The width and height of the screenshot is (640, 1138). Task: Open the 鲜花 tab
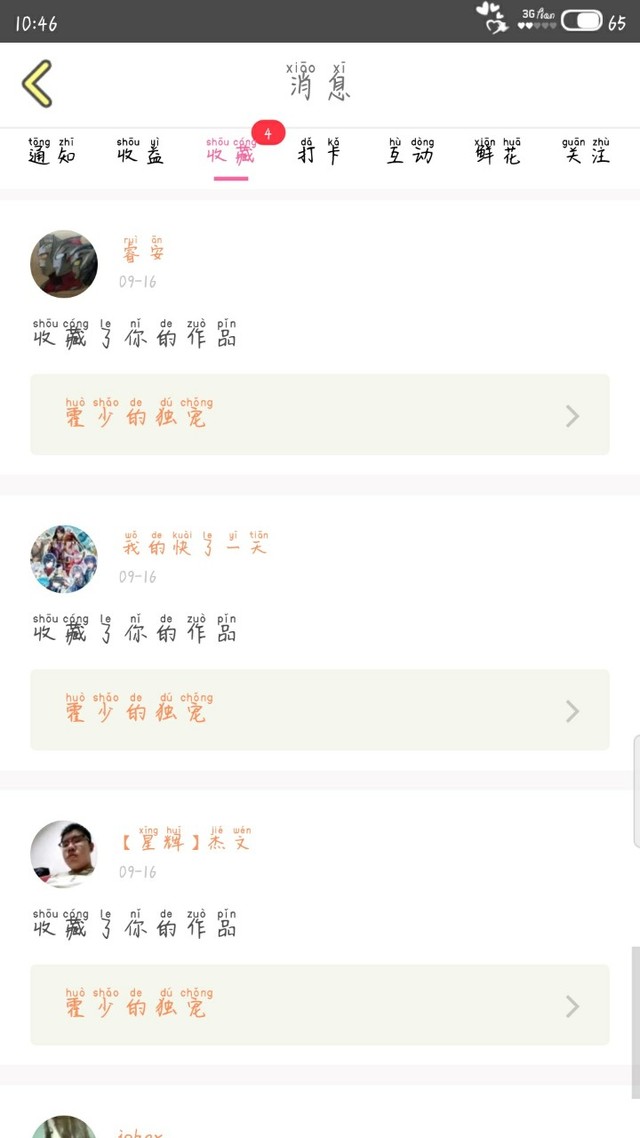tap(498, 151)
